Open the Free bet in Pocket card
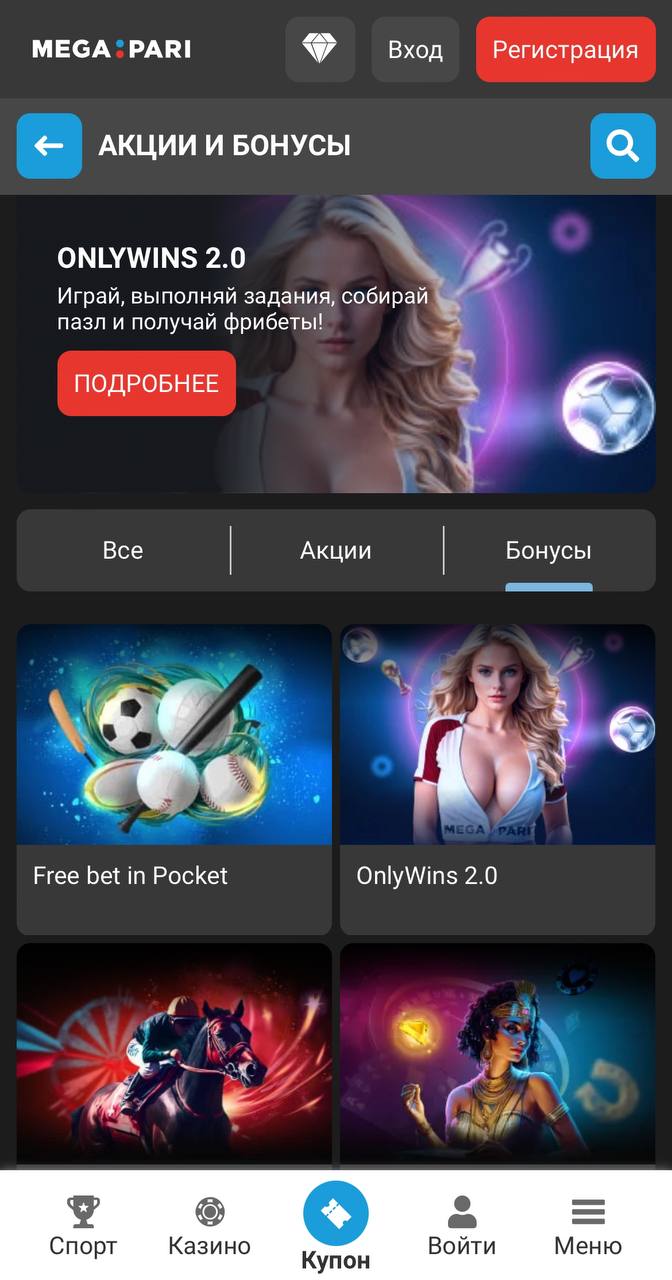672x1280 pixels. click(174, 778)
